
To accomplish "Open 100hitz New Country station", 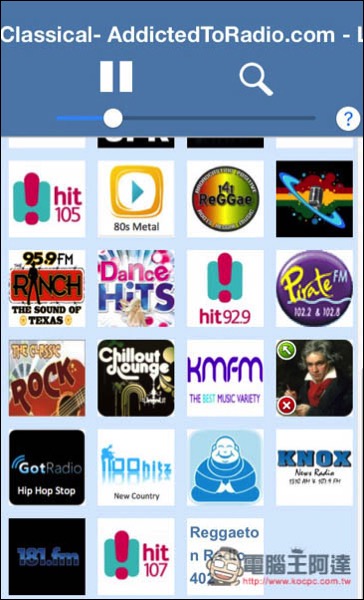I will tap(136, 468).
